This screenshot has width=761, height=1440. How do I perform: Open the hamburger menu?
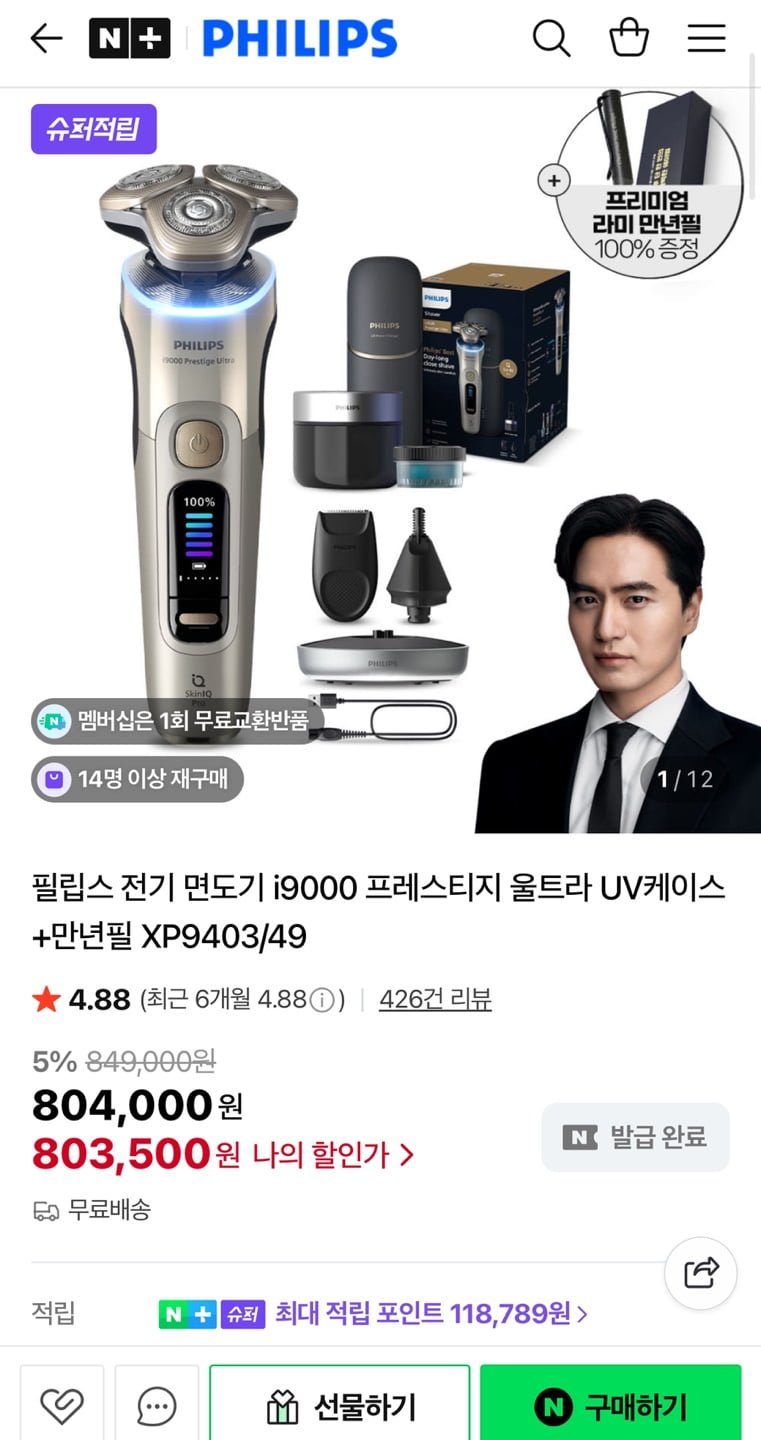(706, 39)
